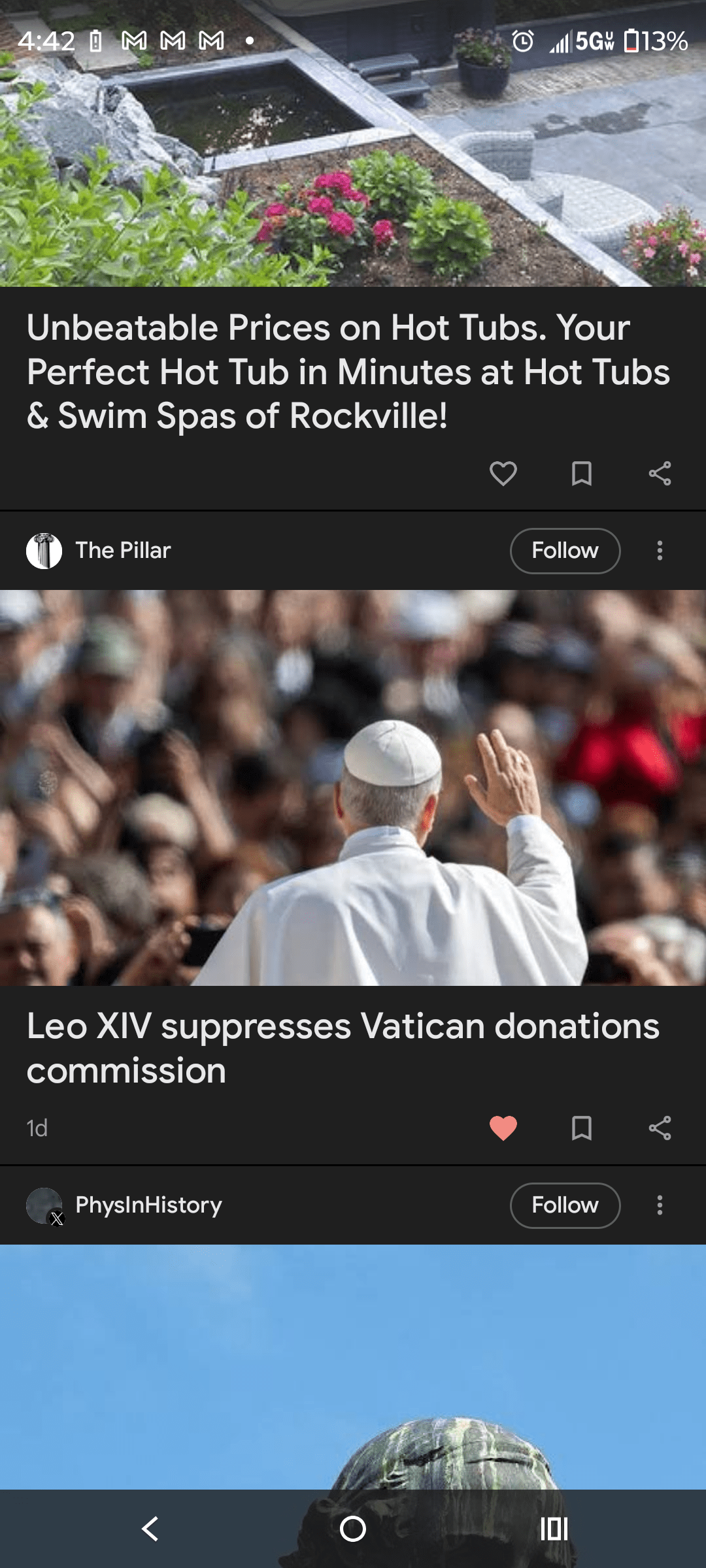Like the Hot Tubs ad card
706x1568 pixels.
503,474
